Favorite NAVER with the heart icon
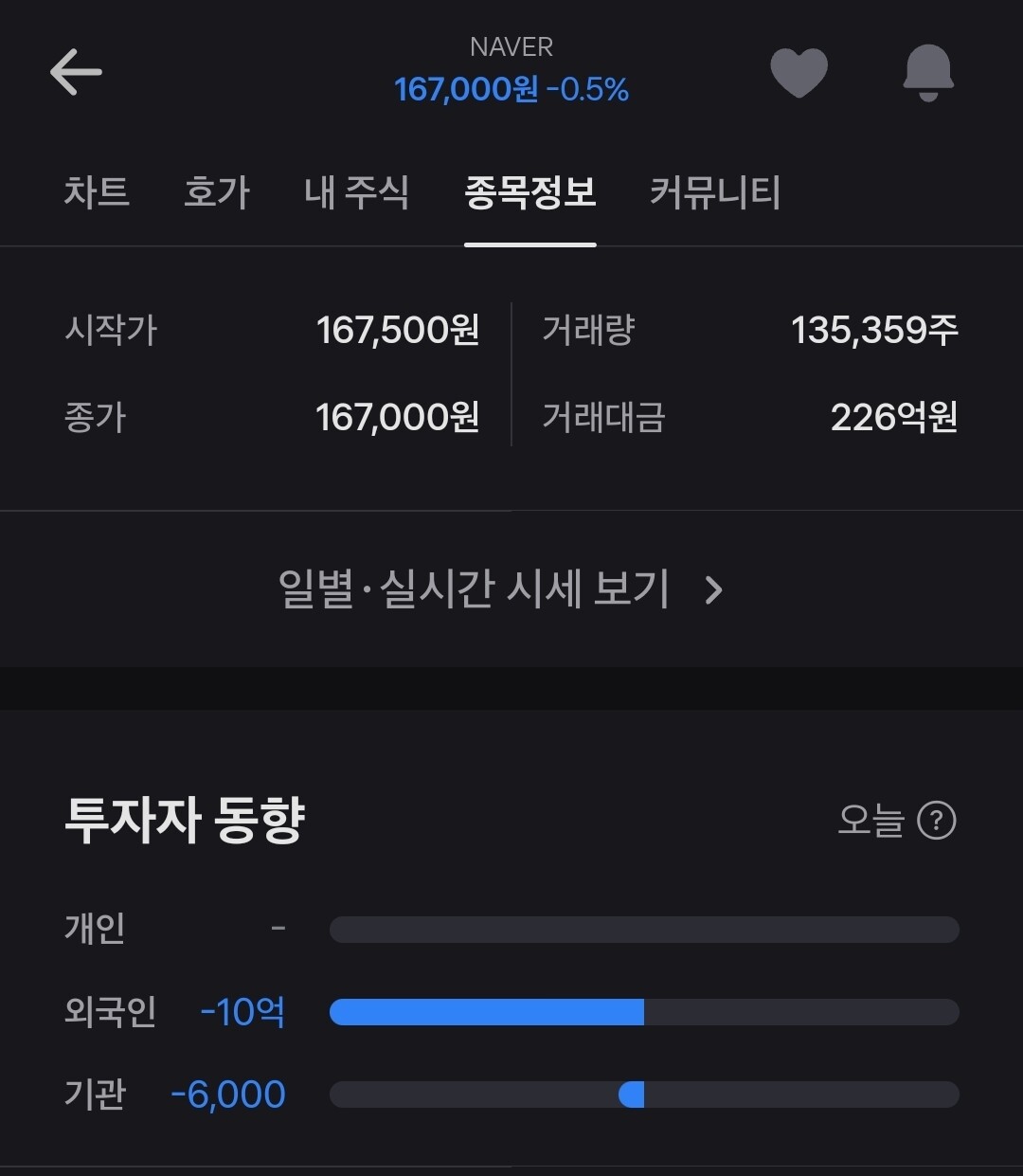1023x1176 pixels. pyautogui.click(x=800, y=71)
